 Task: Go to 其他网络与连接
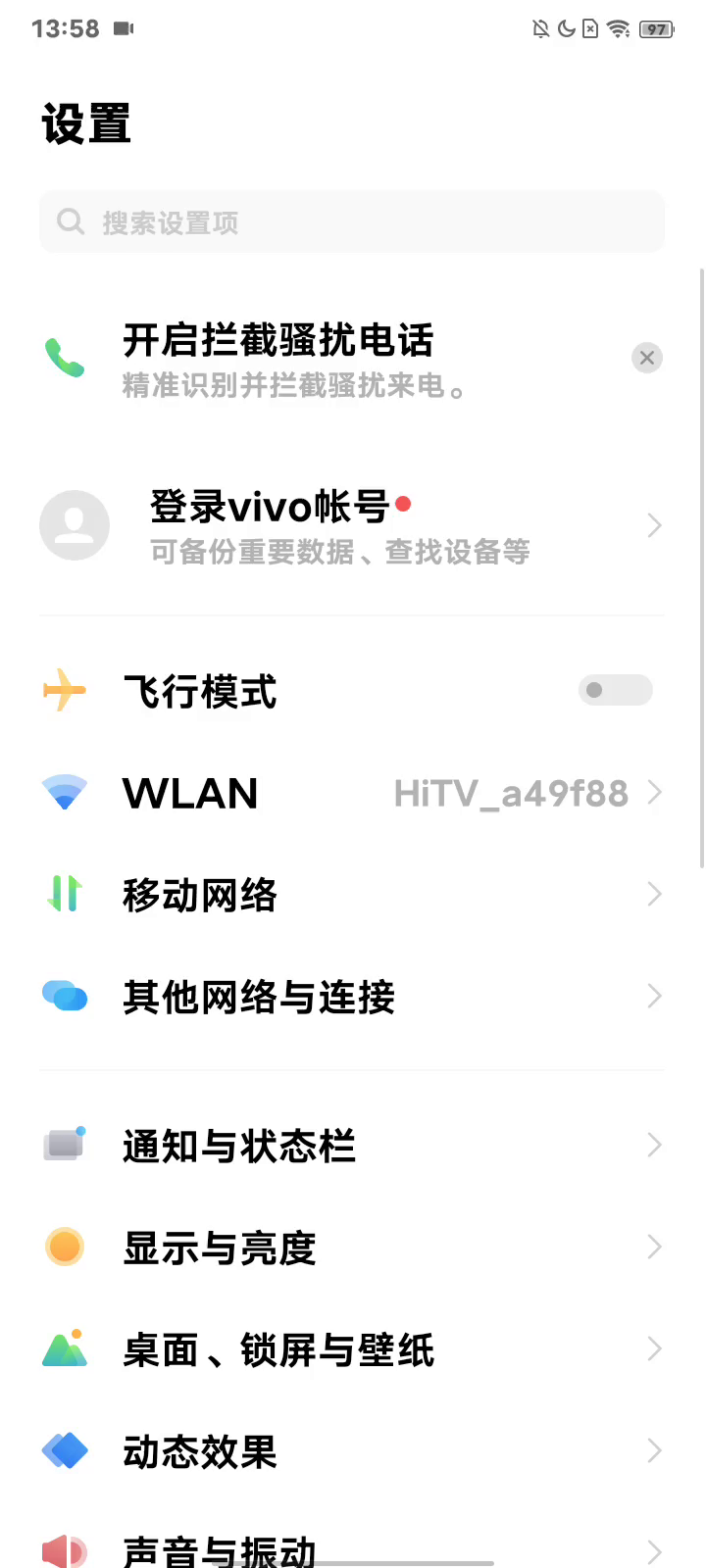pos(351,997)
